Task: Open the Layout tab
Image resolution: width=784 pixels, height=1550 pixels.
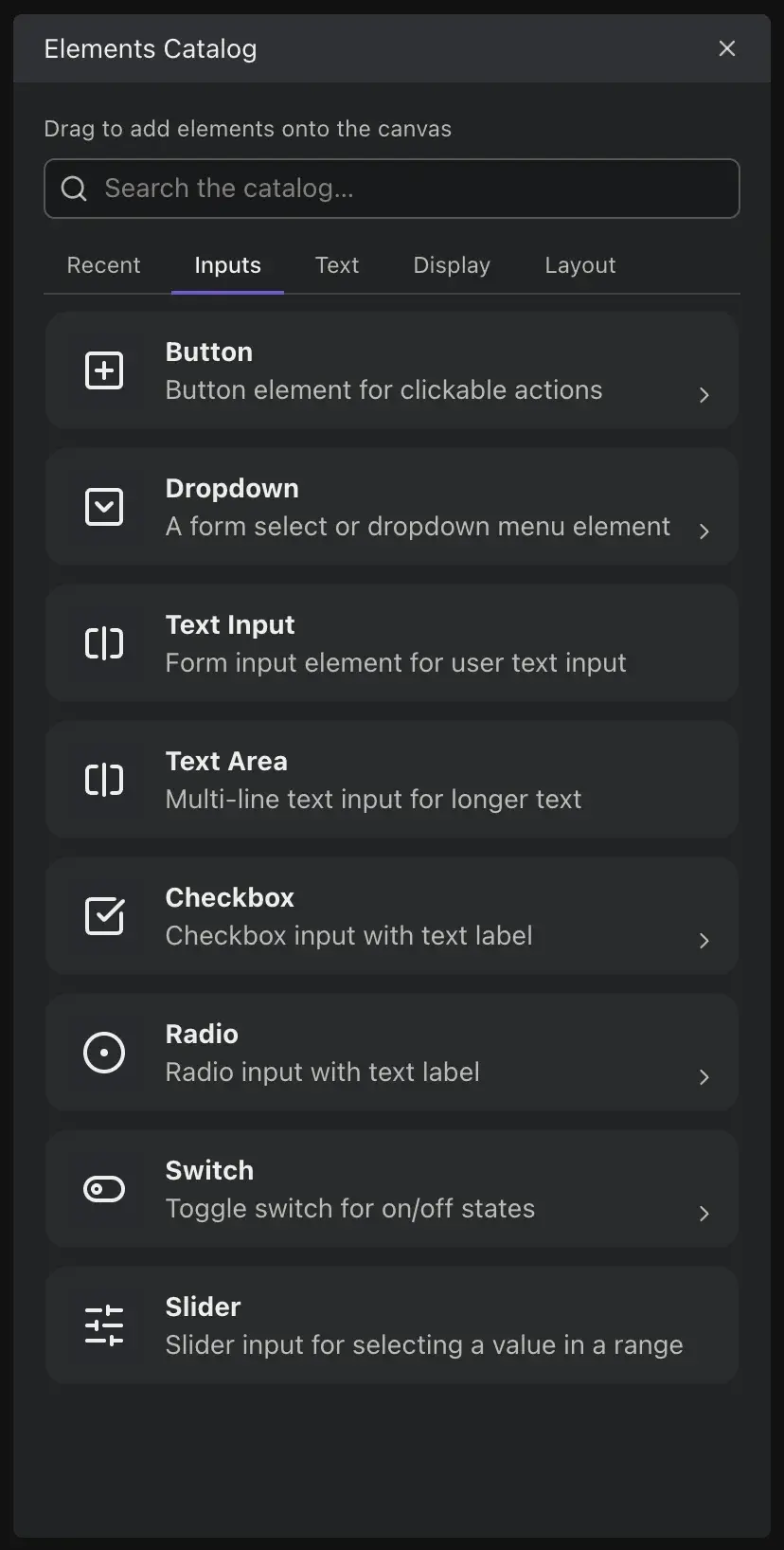Action: click(579, 265)
